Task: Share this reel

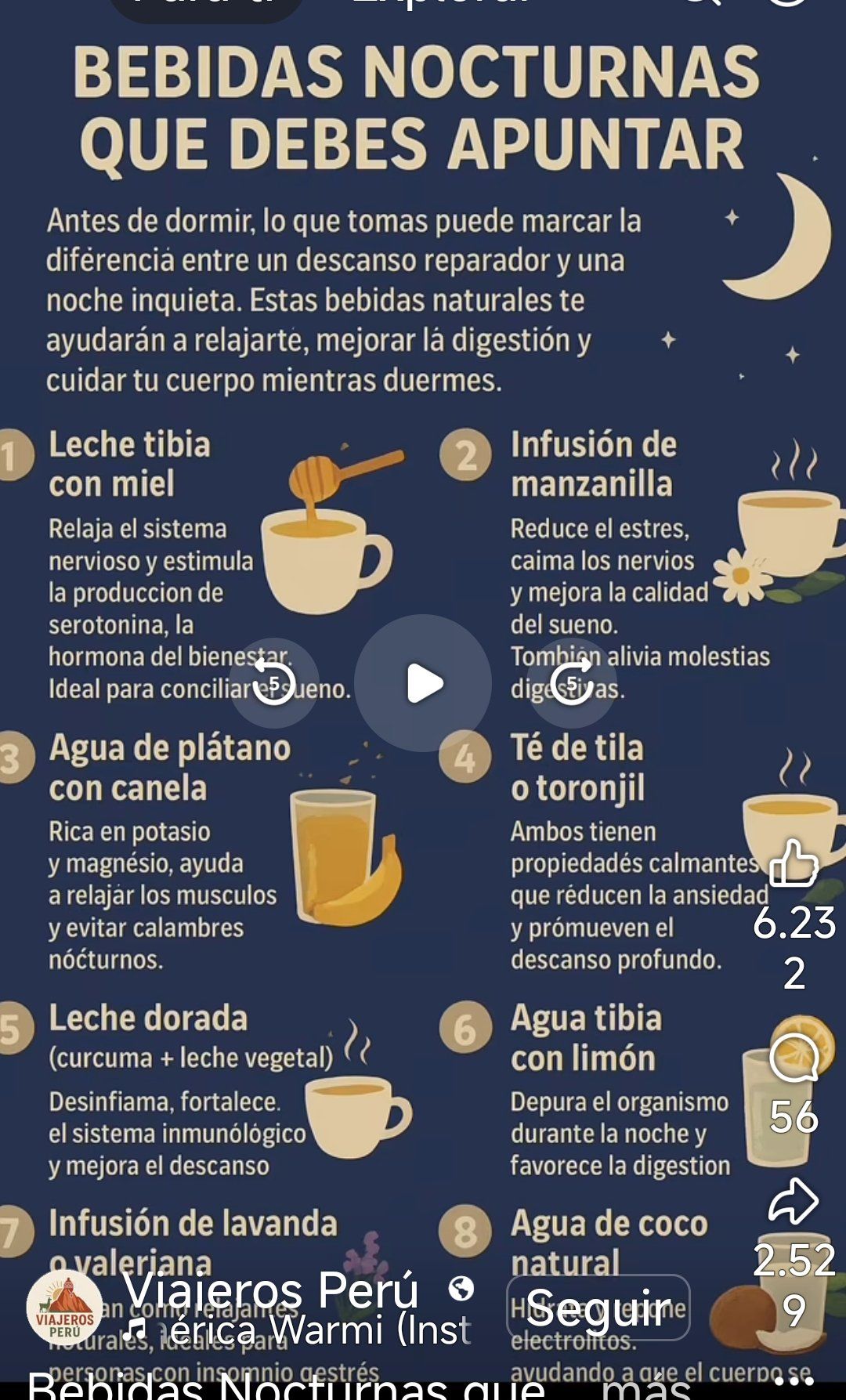Action: pyautogui.click(x=794, y=1202)
